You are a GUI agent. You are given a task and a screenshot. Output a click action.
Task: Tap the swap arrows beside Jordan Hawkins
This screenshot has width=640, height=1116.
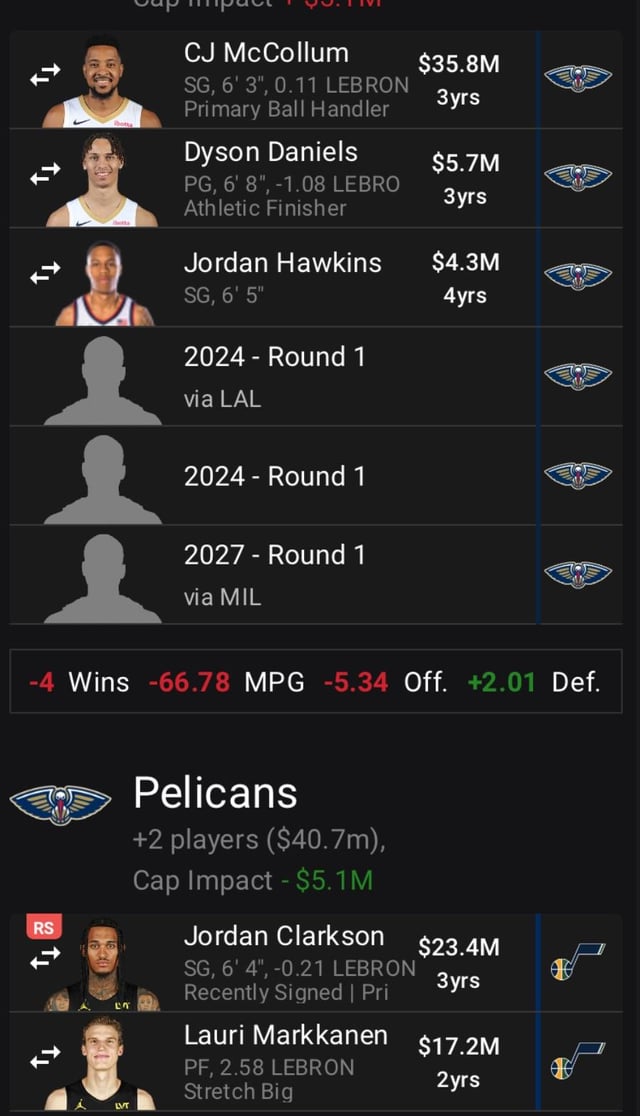click(x=45, y=274)
